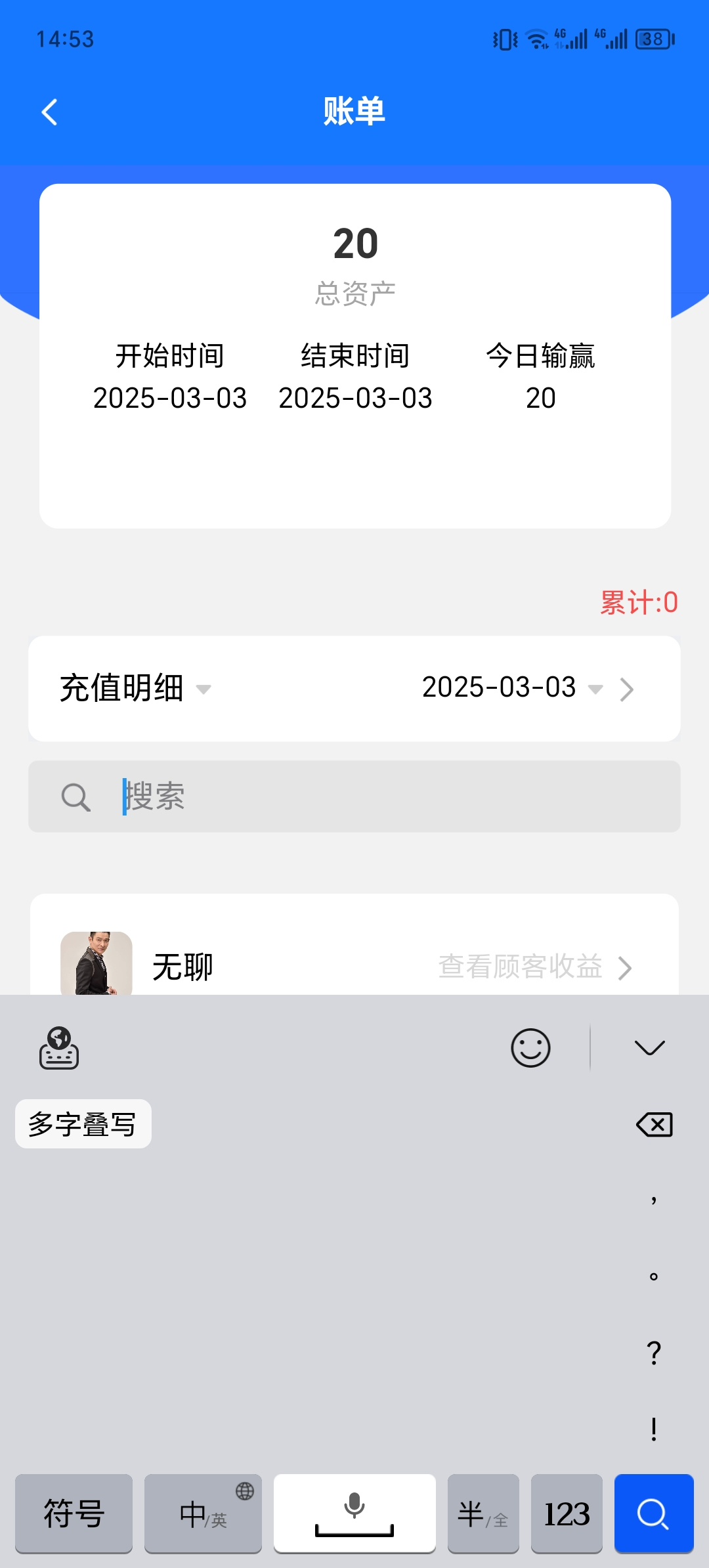709x1568 pixels.
Task: Toggle 中/英 language key
Action: tap(203, 1514)
